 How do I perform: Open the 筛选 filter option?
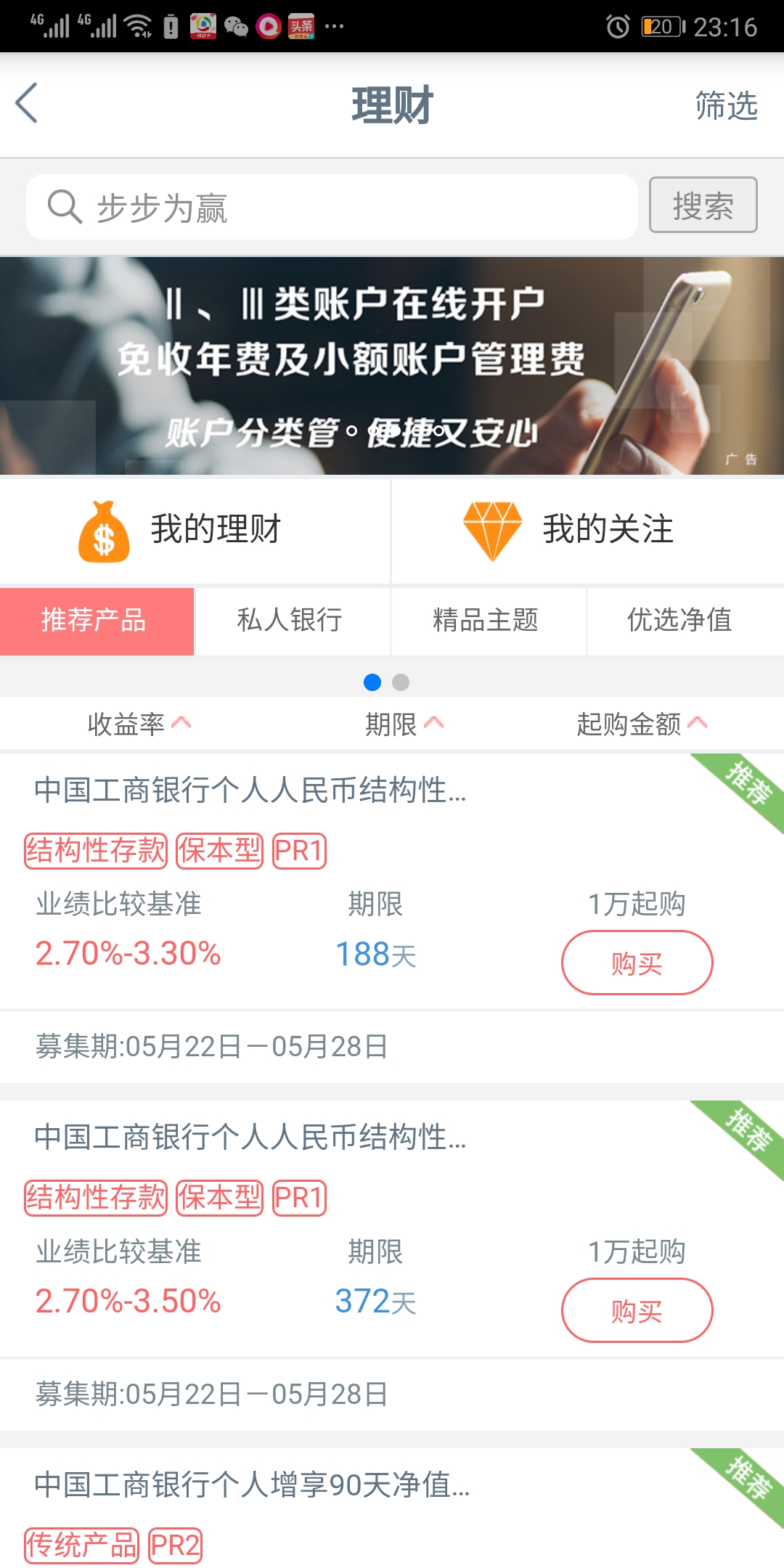[x=726, y=106]
